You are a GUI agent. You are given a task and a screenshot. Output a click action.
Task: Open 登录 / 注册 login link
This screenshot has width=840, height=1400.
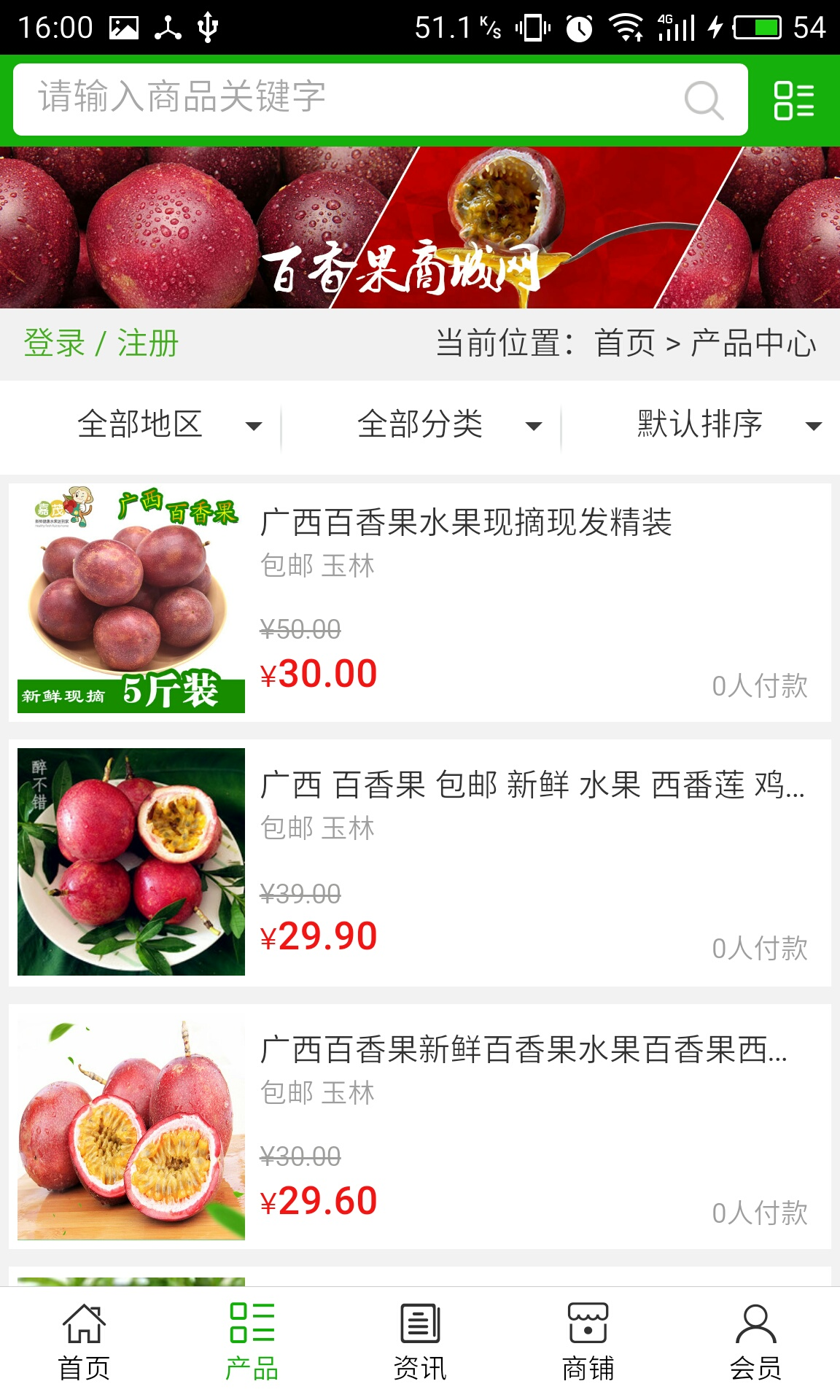point(101,343)
